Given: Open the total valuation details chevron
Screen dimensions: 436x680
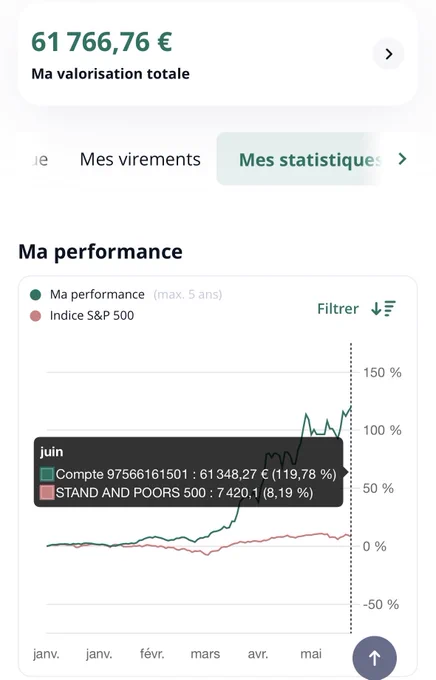Looking at the screenshot, I should click(x=388, y=54).
